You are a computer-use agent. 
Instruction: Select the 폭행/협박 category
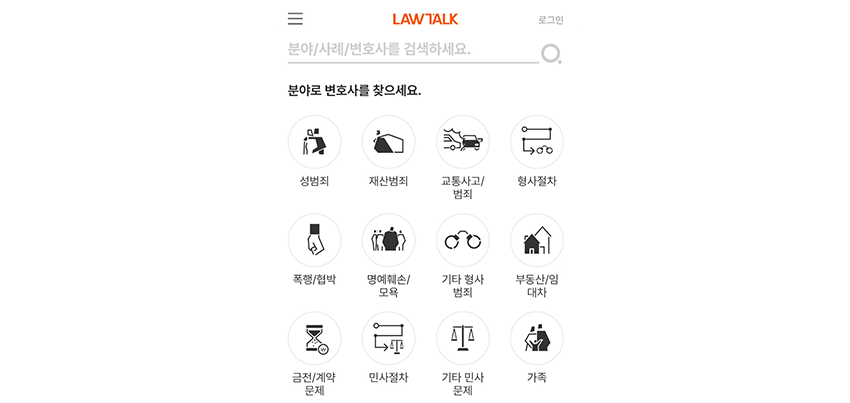coord(314,240)
